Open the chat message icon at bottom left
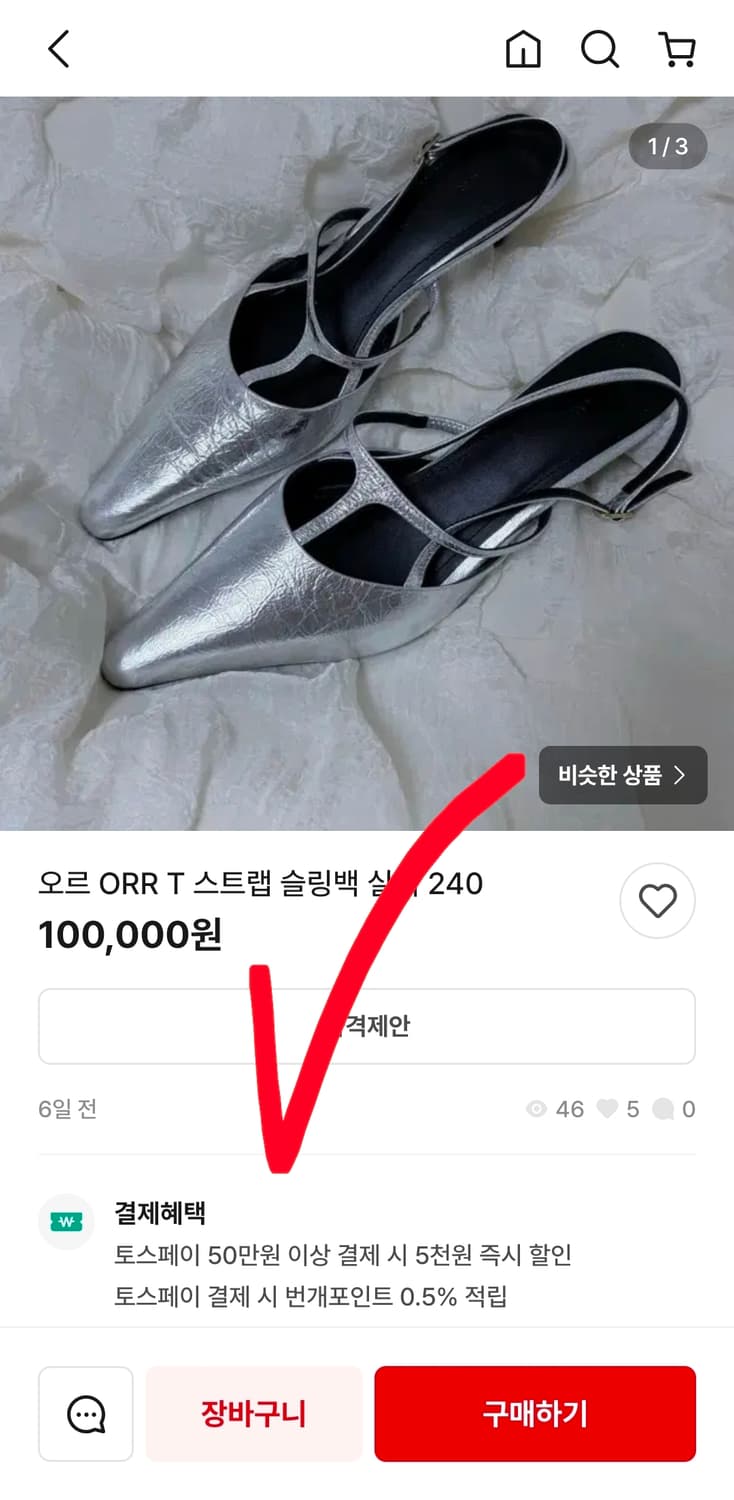This screenshot has height=1500, width=734. click(x=85, y=1413)
